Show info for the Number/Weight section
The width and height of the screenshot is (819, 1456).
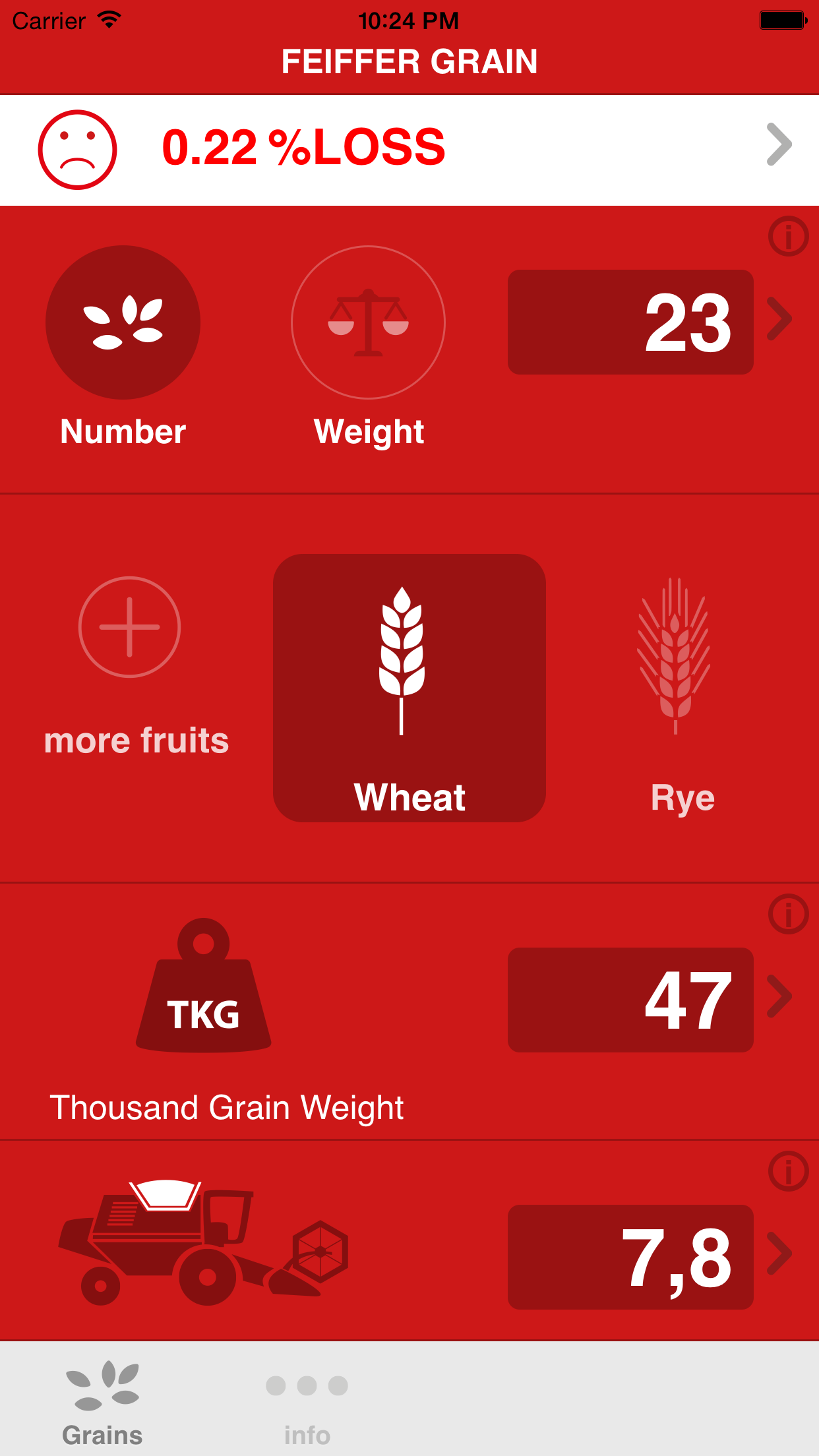click(788, 236)
